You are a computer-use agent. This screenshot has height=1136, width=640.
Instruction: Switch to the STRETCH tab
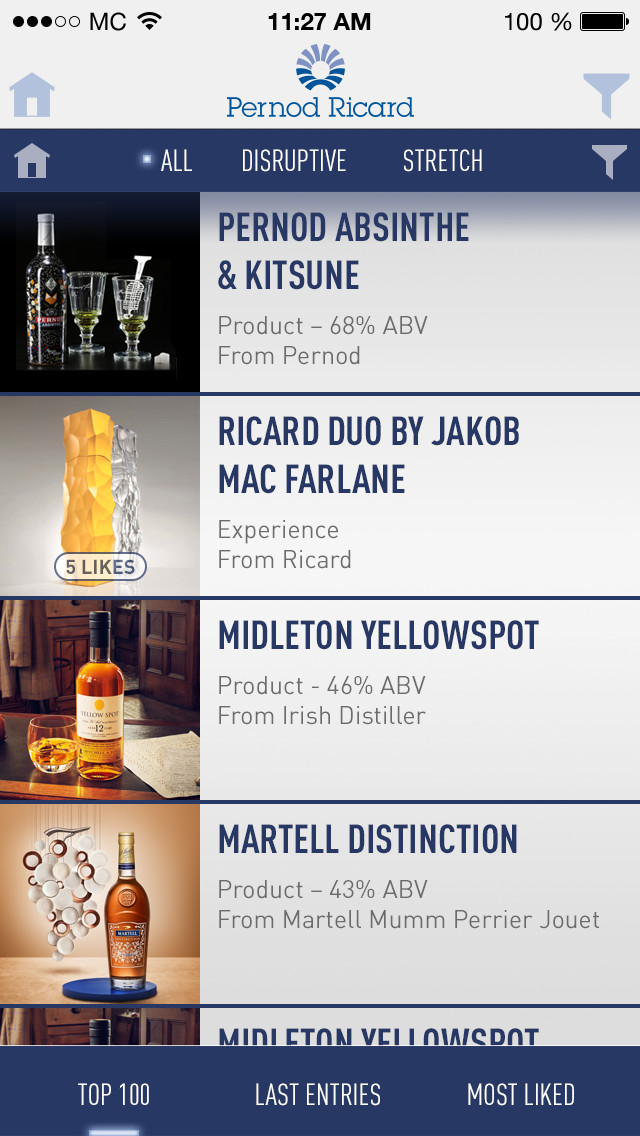(x=443, y=161)
